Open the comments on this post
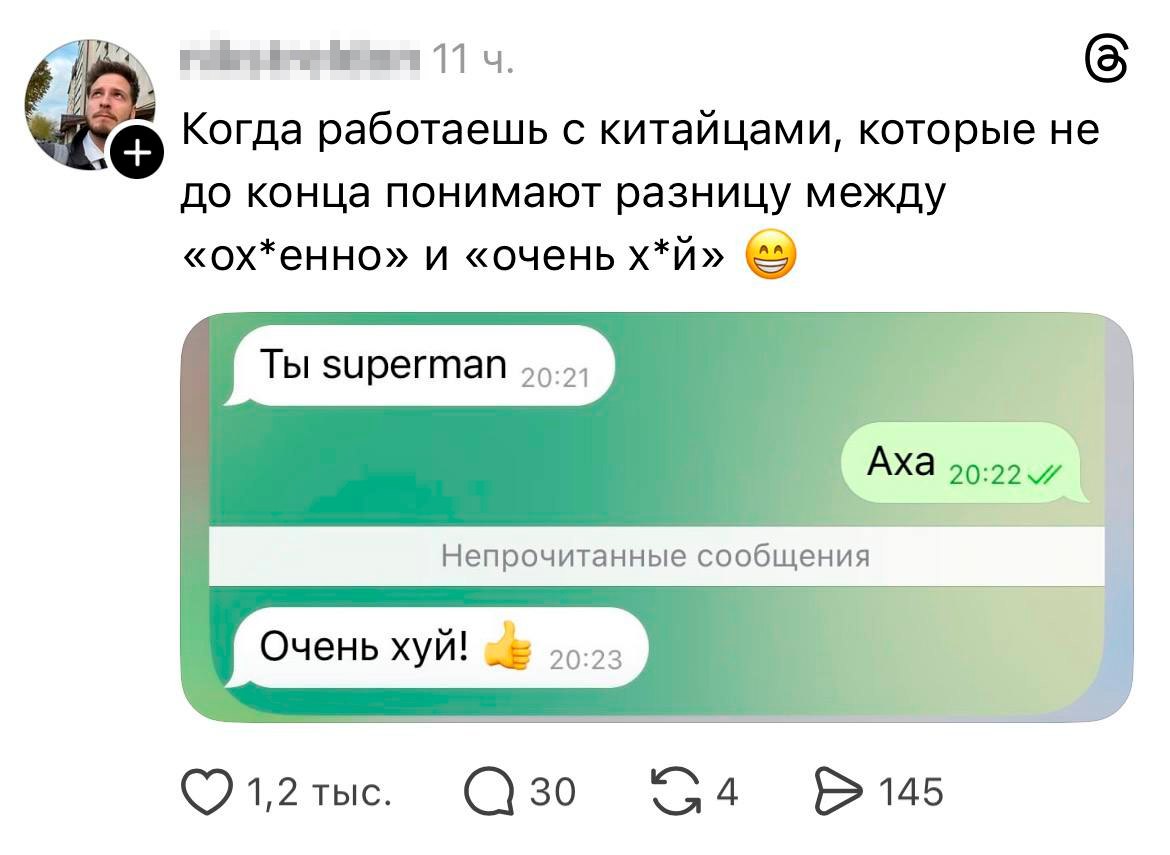 tap(491, 792)
